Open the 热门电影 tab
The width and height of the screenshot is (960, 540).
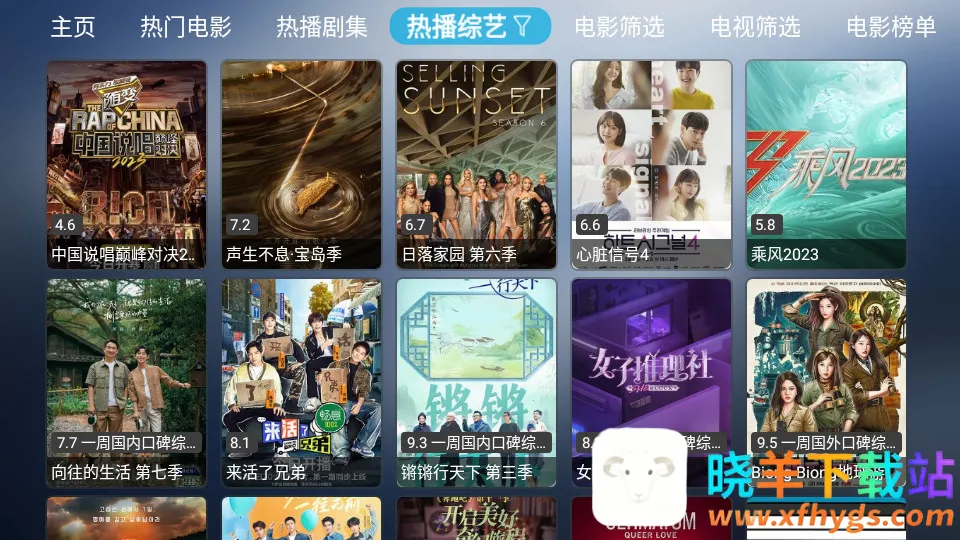[186, 27]
